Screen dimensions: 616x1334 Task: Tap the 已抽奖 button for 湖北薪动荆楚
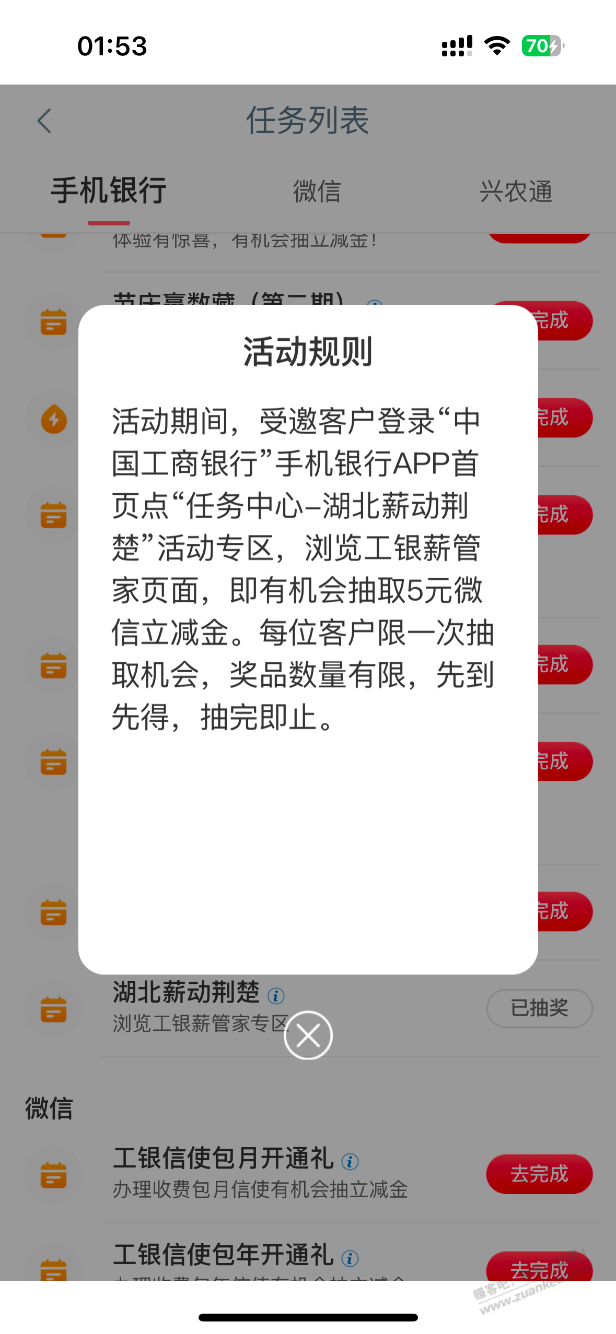tap(539, 1008)
